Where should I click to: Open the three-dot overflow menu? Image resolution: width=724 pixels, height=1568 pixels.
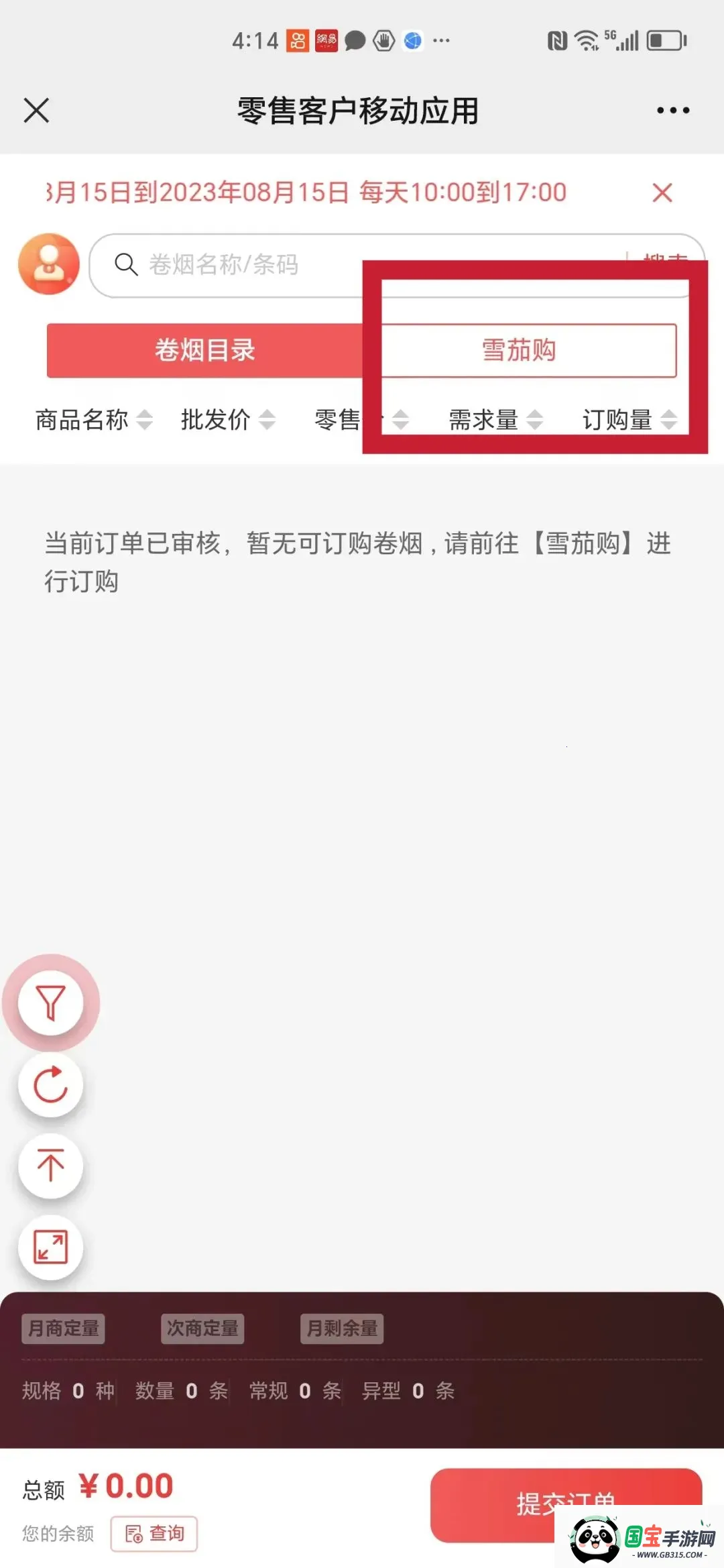tap(672, 111)
